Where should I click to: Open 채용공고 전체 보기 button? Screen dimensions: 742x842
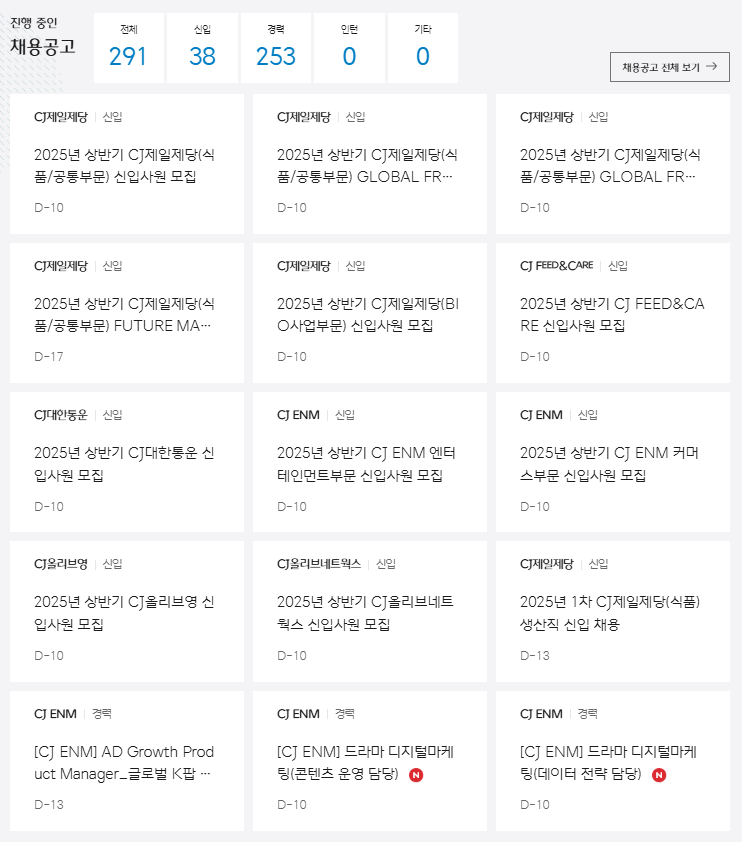pyautogui.click(x=668, y=67)
